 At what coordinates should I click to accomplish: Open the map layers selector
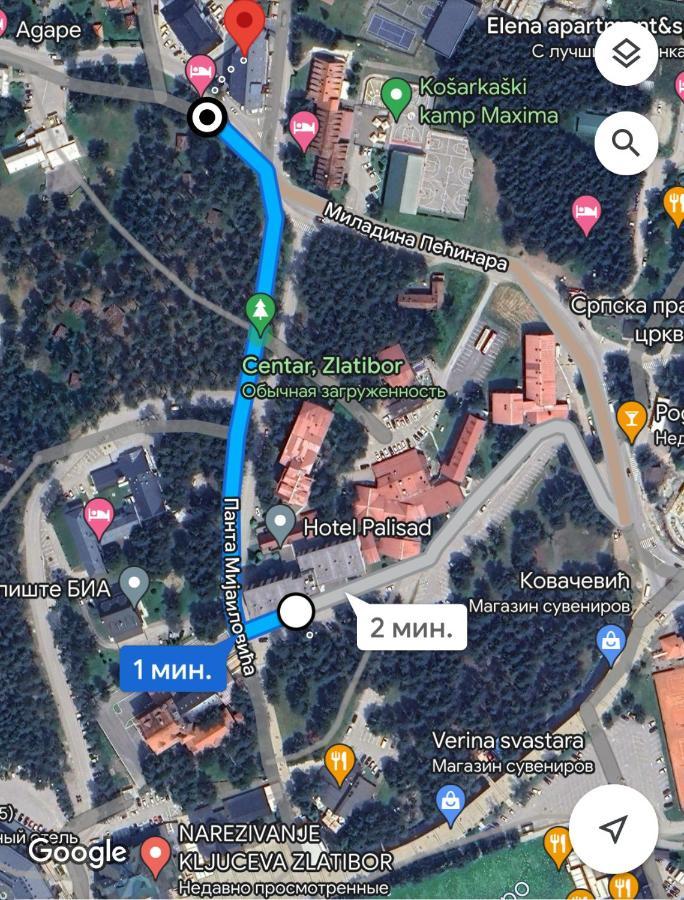(626, 54)
